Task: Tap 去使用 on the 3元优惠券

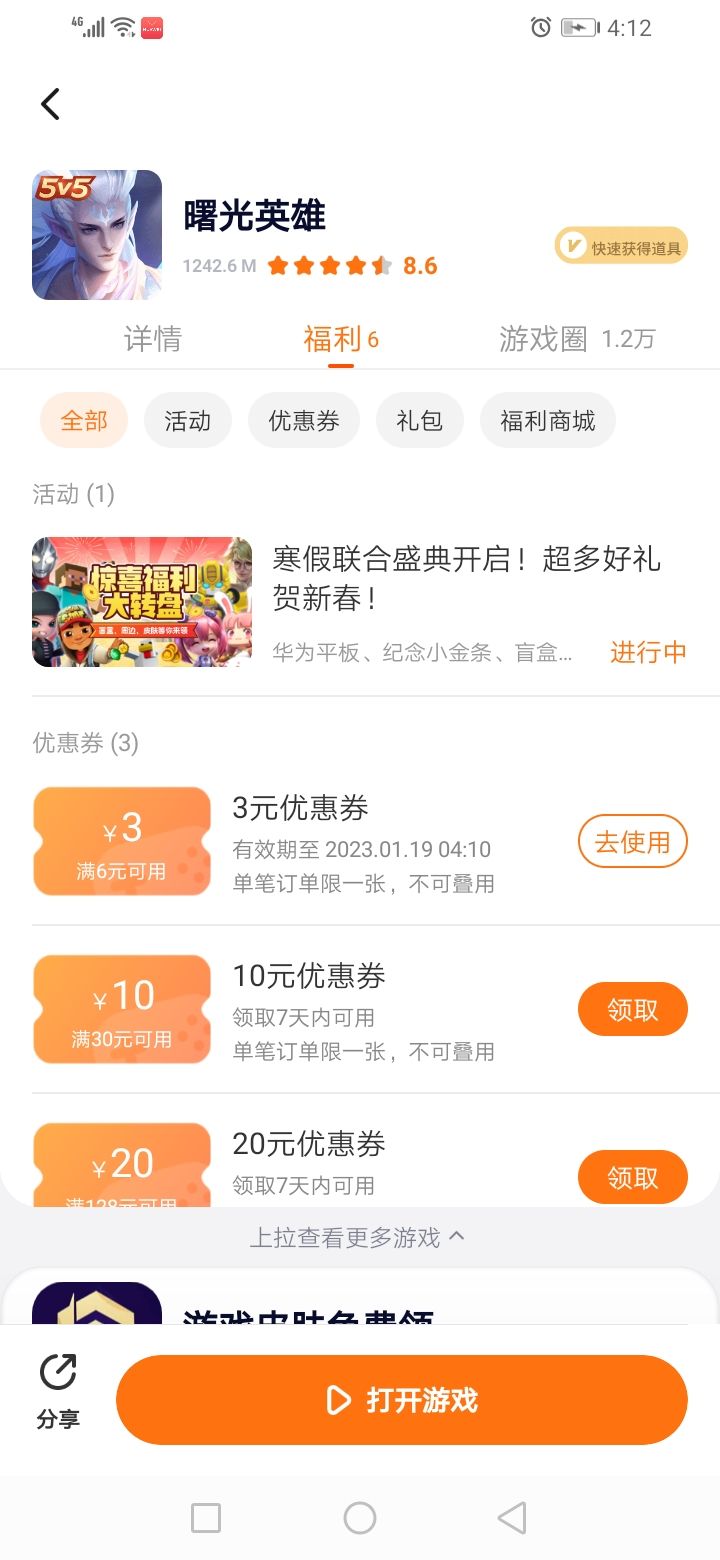Action: coord(632,842)
